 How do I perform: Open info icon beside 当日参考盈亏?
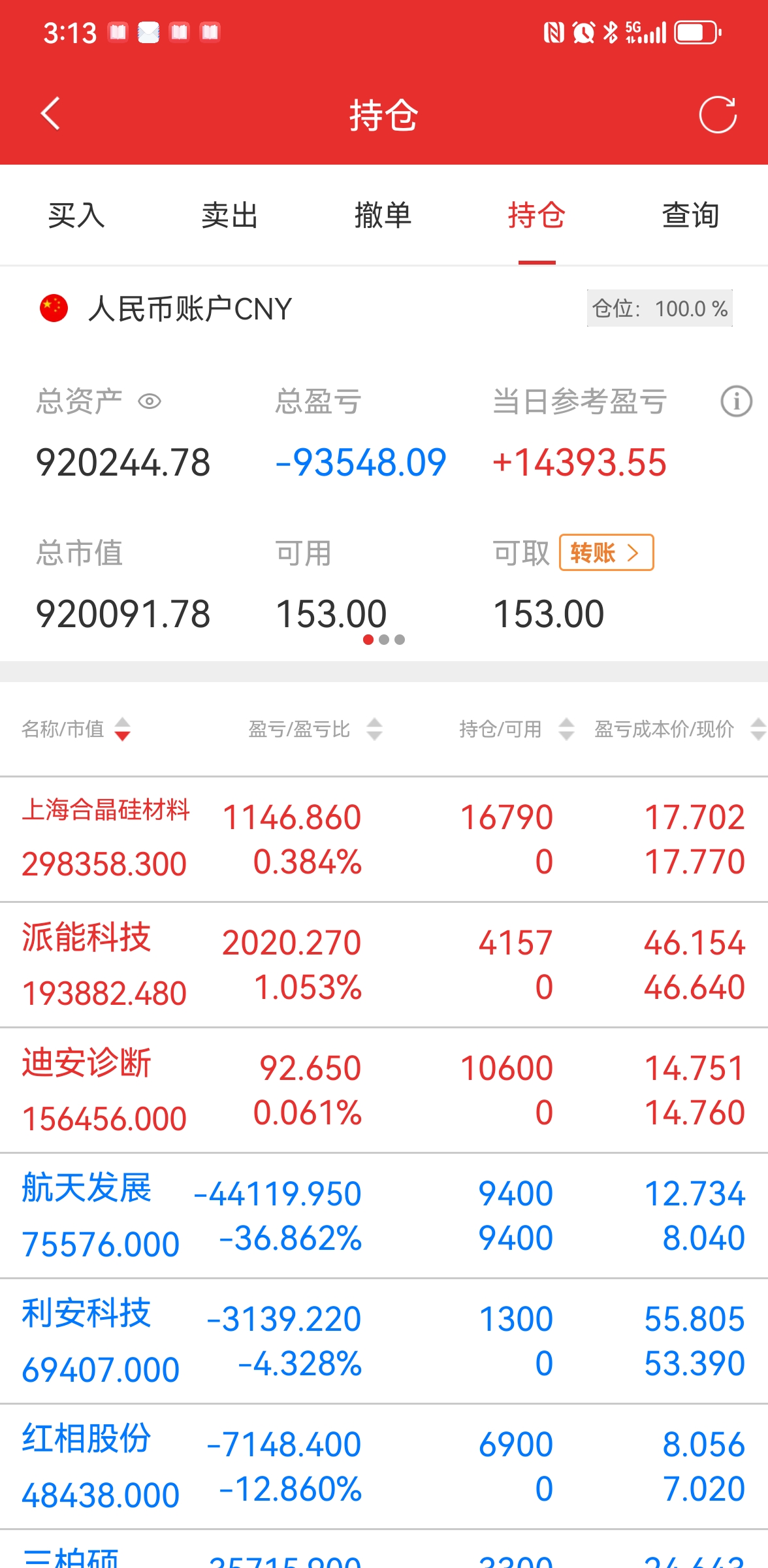(x=736, y=401)
